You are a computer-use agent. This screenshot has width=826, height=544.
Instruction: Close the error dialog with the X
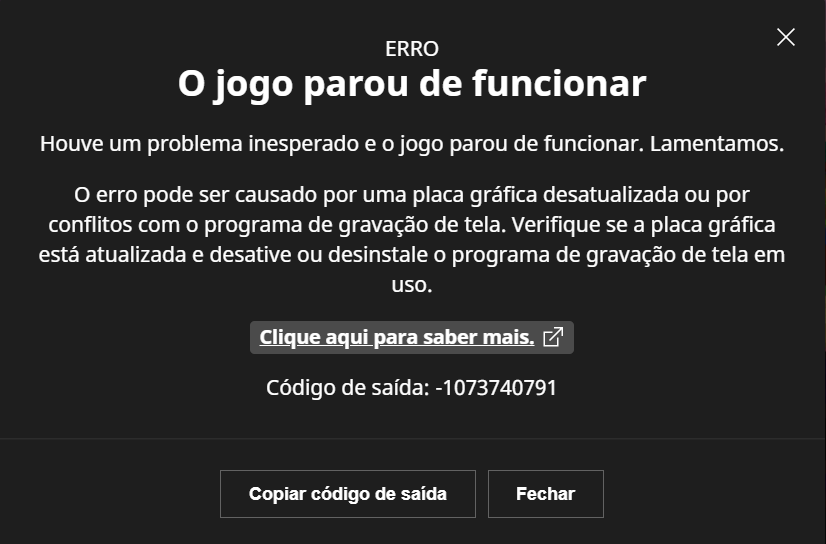point(786,37)
